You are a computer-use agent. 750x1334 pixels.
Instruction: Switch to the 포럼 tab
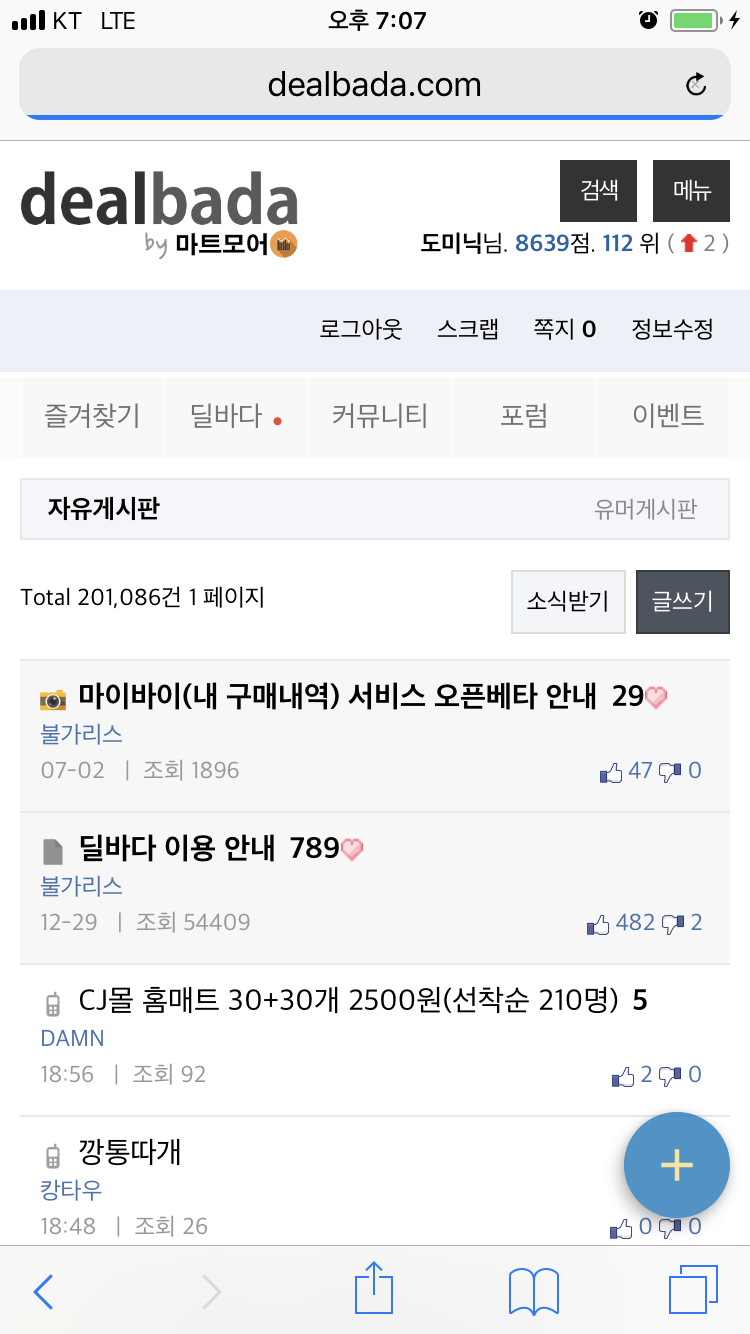[x=524, y=416]
